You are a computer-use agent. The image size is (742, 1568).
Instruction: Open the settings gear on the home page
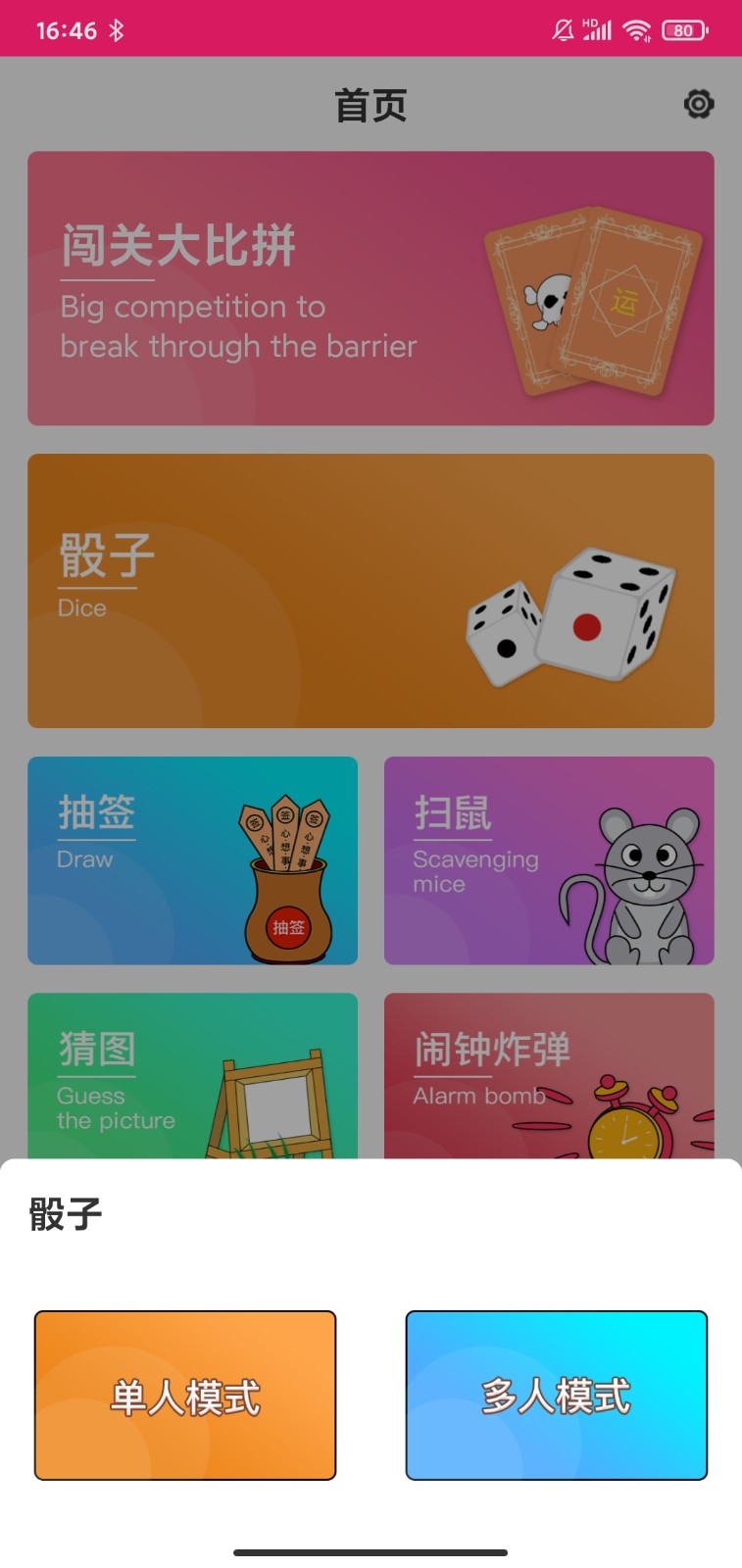click(698, 103)
